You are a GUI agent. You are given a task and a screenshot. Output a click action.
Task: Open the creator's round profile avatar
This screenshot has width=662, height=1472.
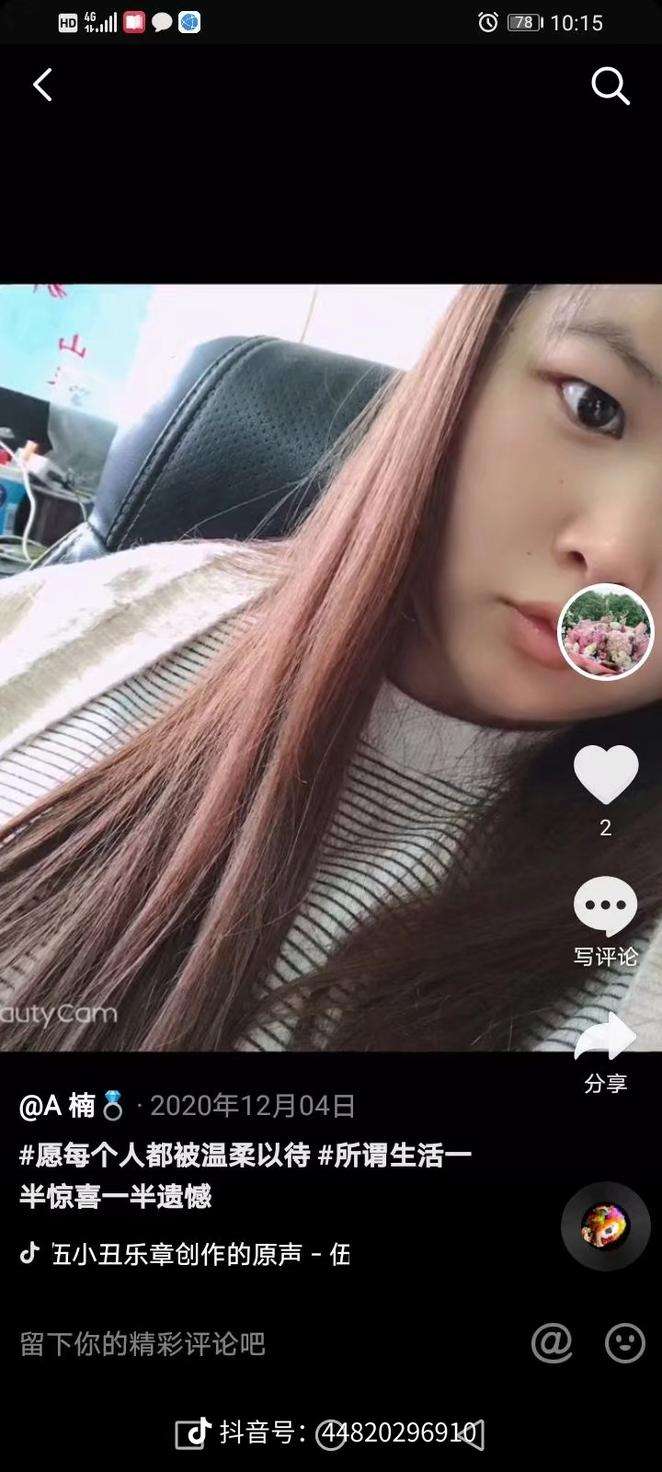pyautogui.click(x=605, y=632)
